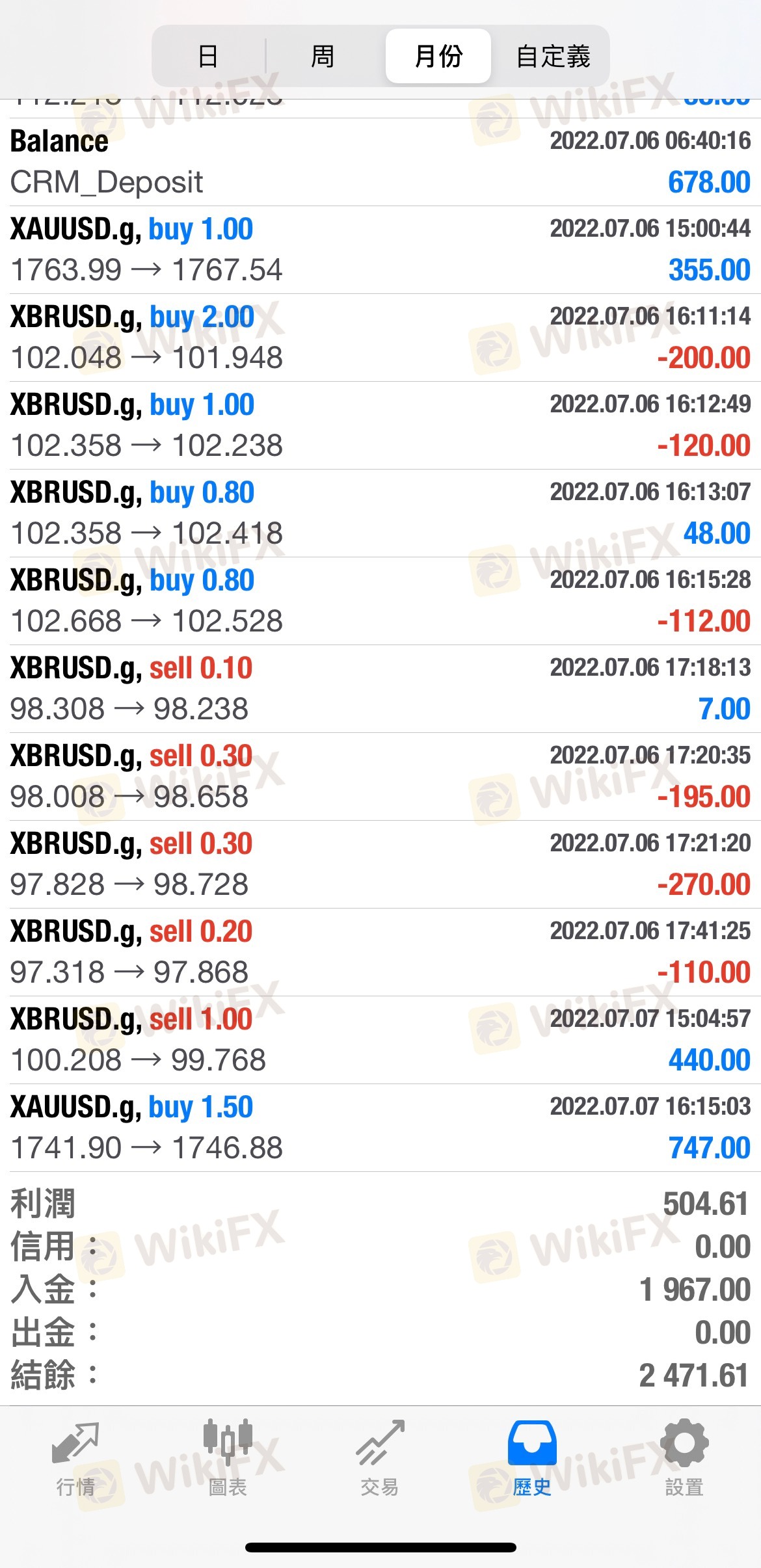Image resolution: width=761 pixels, height=1568 pixels.
Task: Select the 周 (week) segment
Action: tap(323, 56)
